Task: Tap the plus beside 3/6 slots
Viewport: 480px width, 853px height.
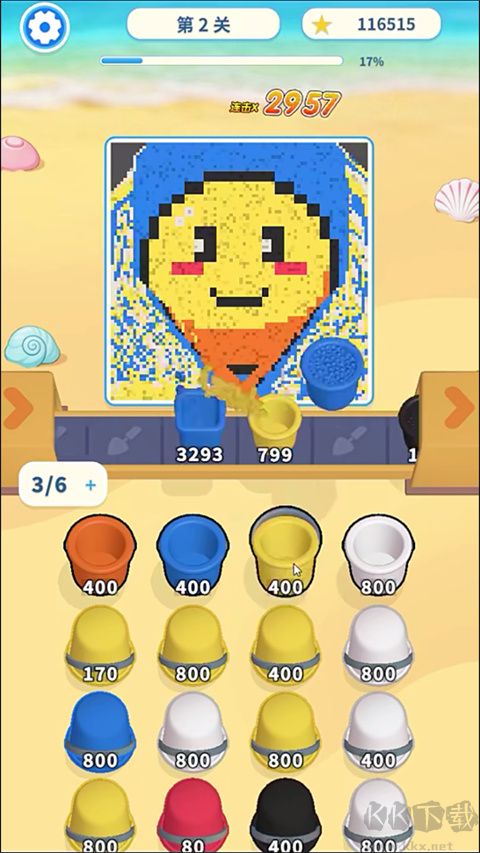Action: 90,485
